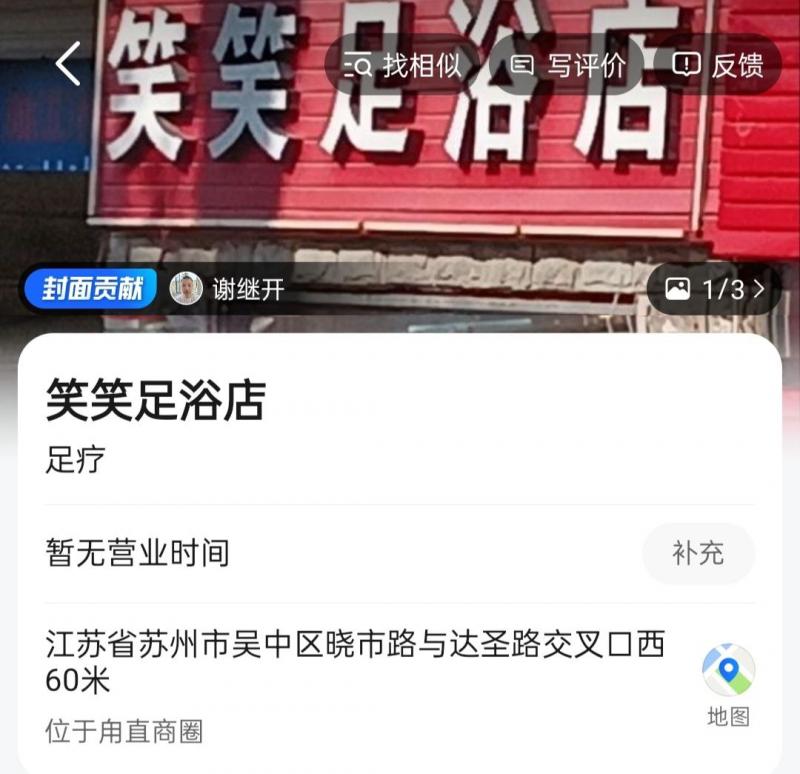Tap 补充 to add business hours
800x774 pixels.
point(698,553)
